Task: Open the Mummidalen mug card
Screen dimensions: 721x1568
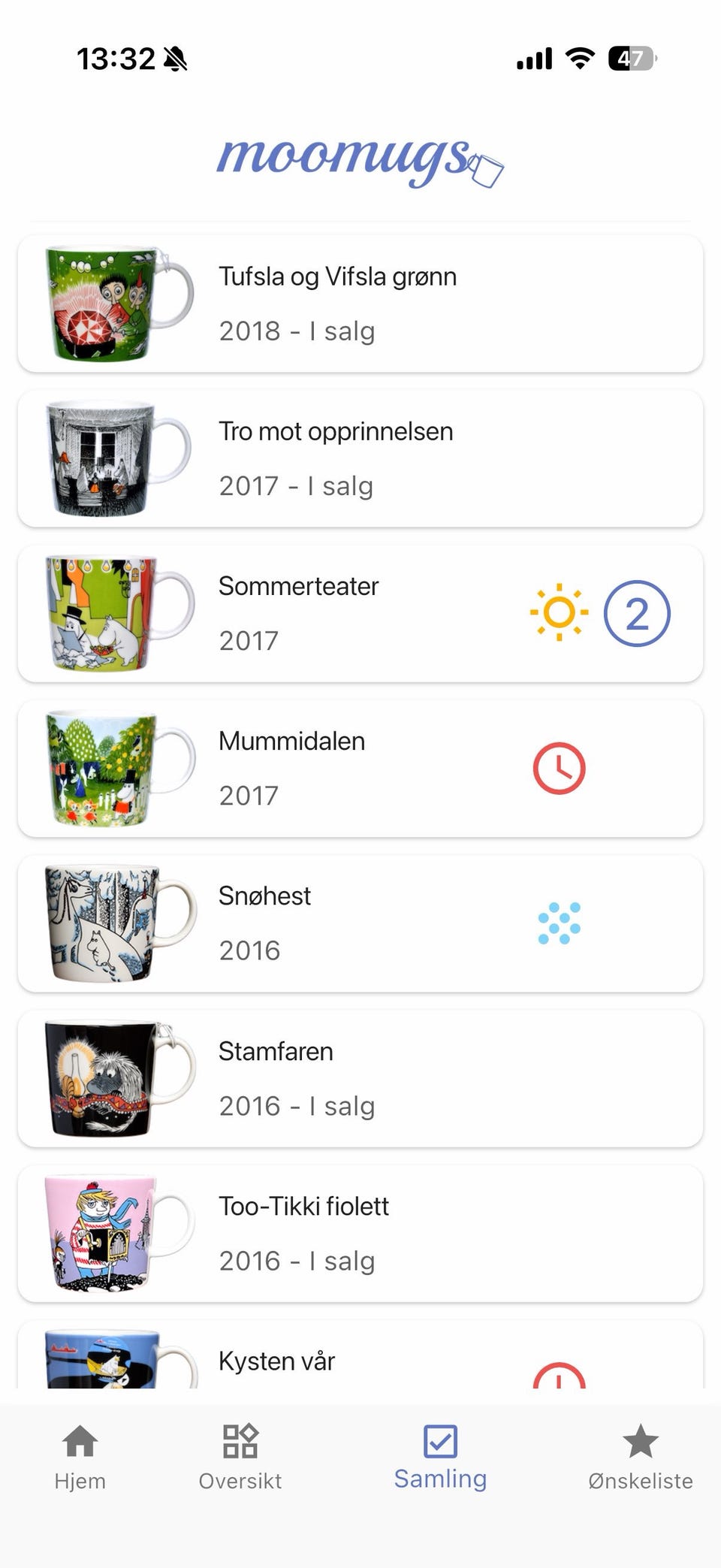Action: (360, 769)
